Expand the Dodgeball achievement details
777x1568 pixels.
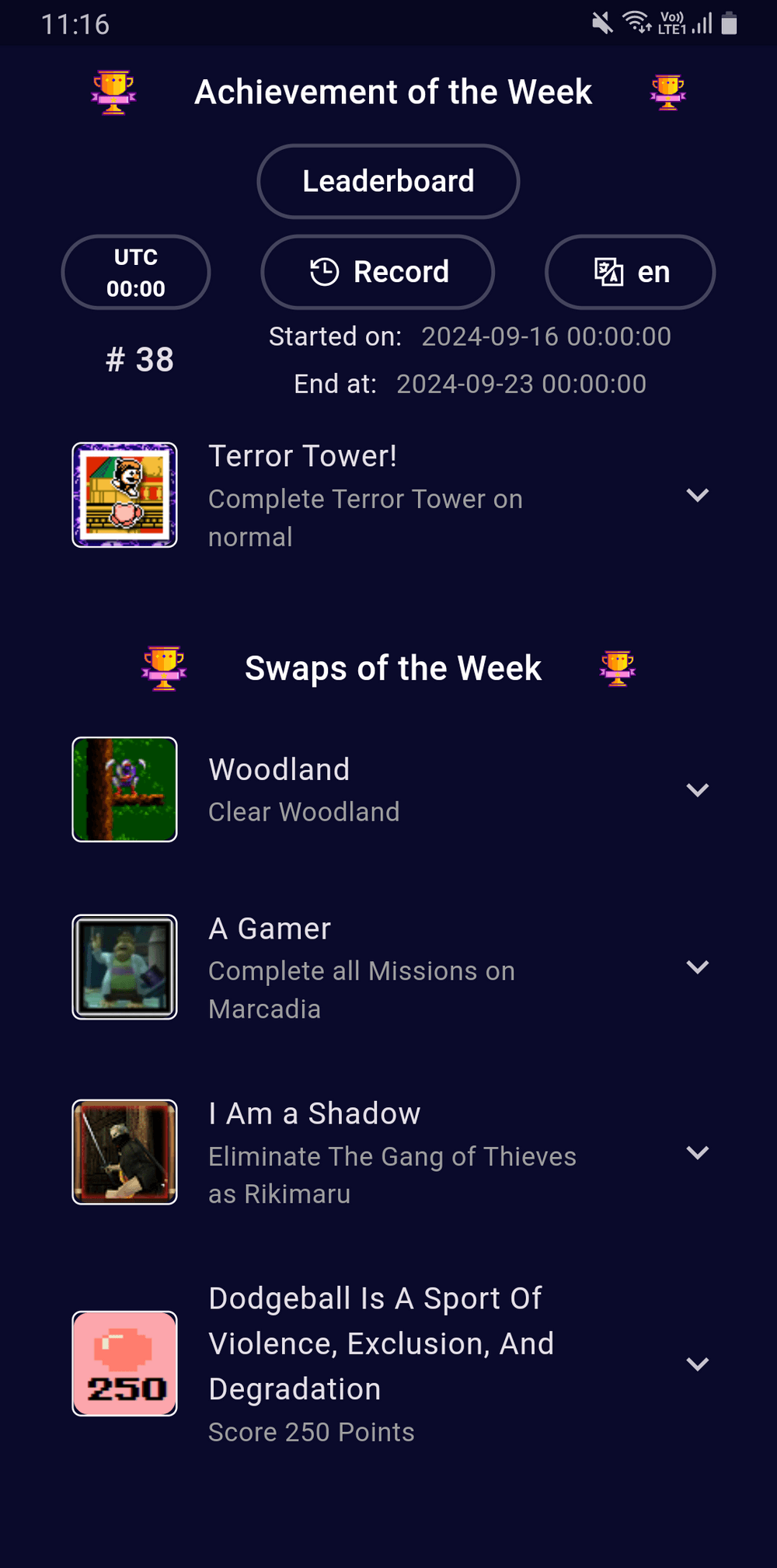pyautogui.click(x=697, y=1364)
